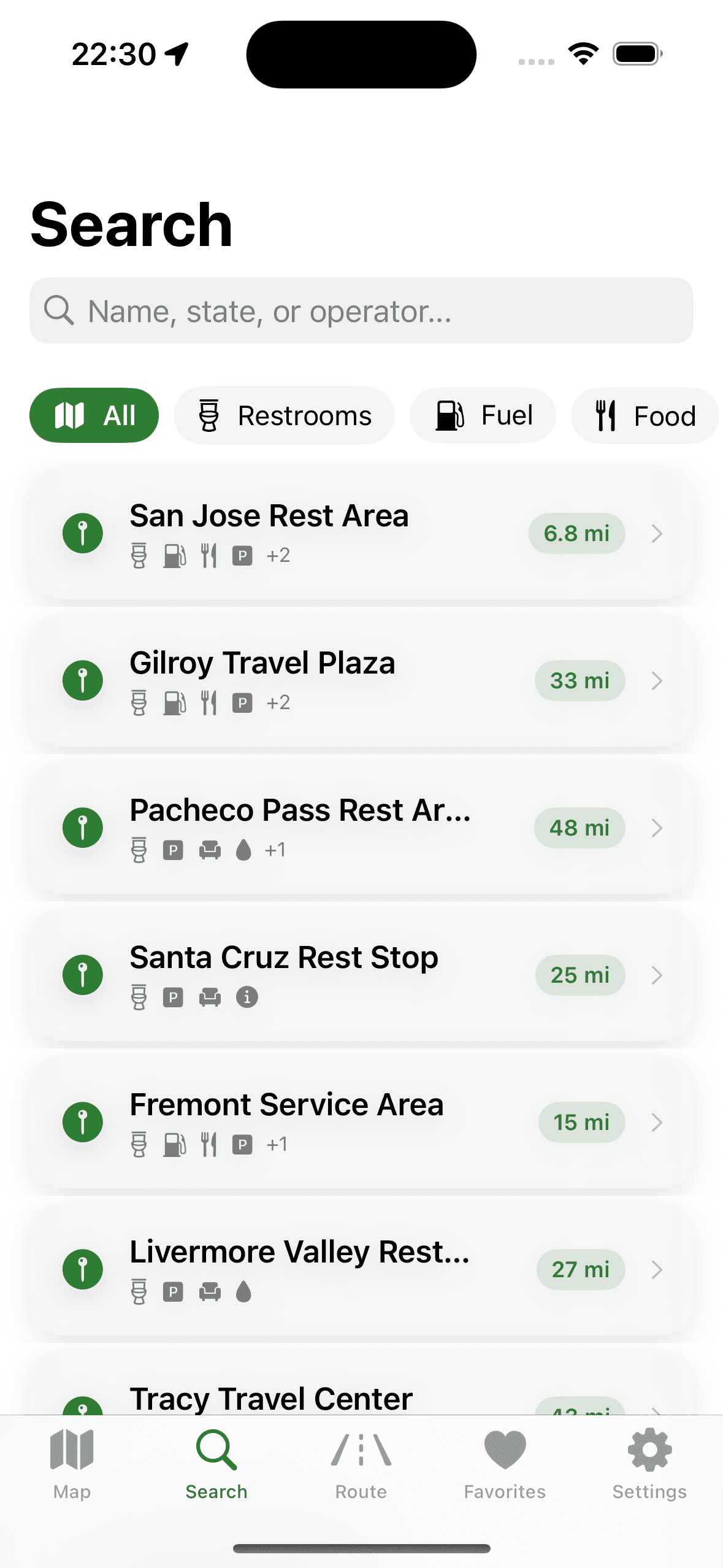Enable the Fuel filter chip
This screenshot has width=723, height=1568.
pyautogui.click(x=483, y=415)
